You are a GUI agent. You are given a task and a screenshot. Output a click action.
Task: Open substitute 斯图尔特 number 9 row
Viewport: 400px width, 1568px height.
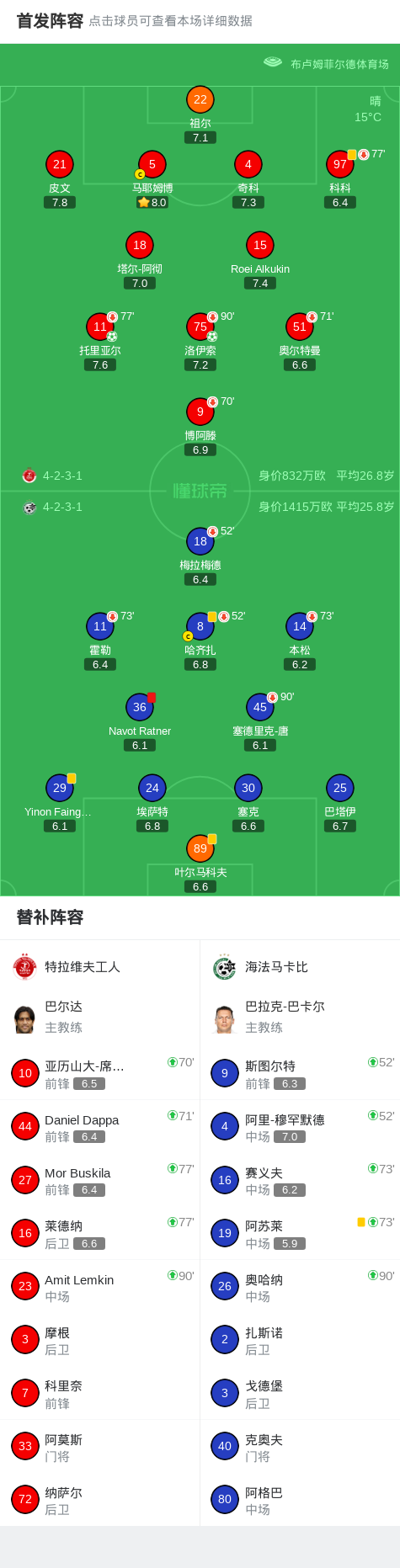point(300,1073)
